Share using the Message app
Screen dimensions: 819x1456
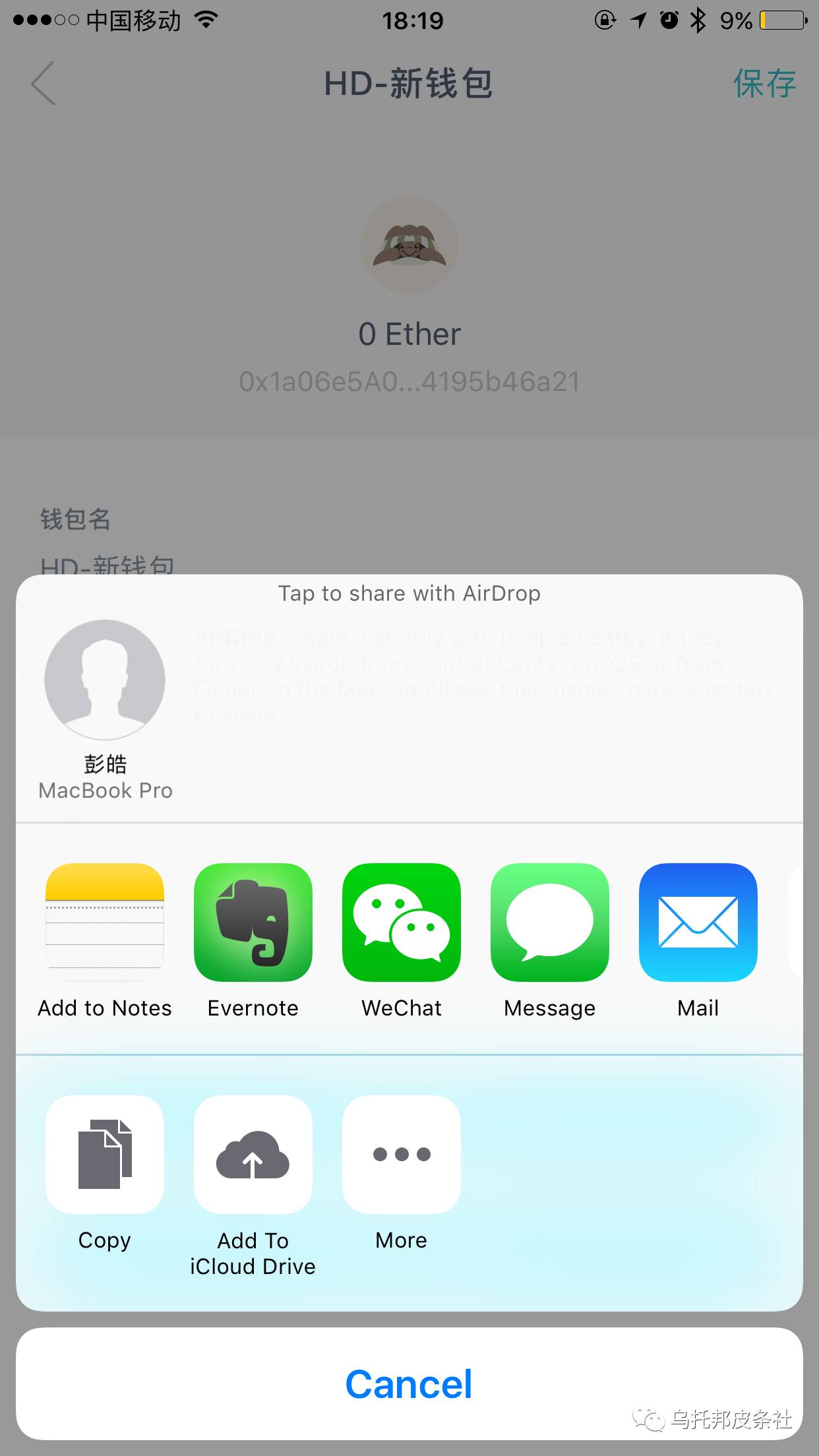550,923
